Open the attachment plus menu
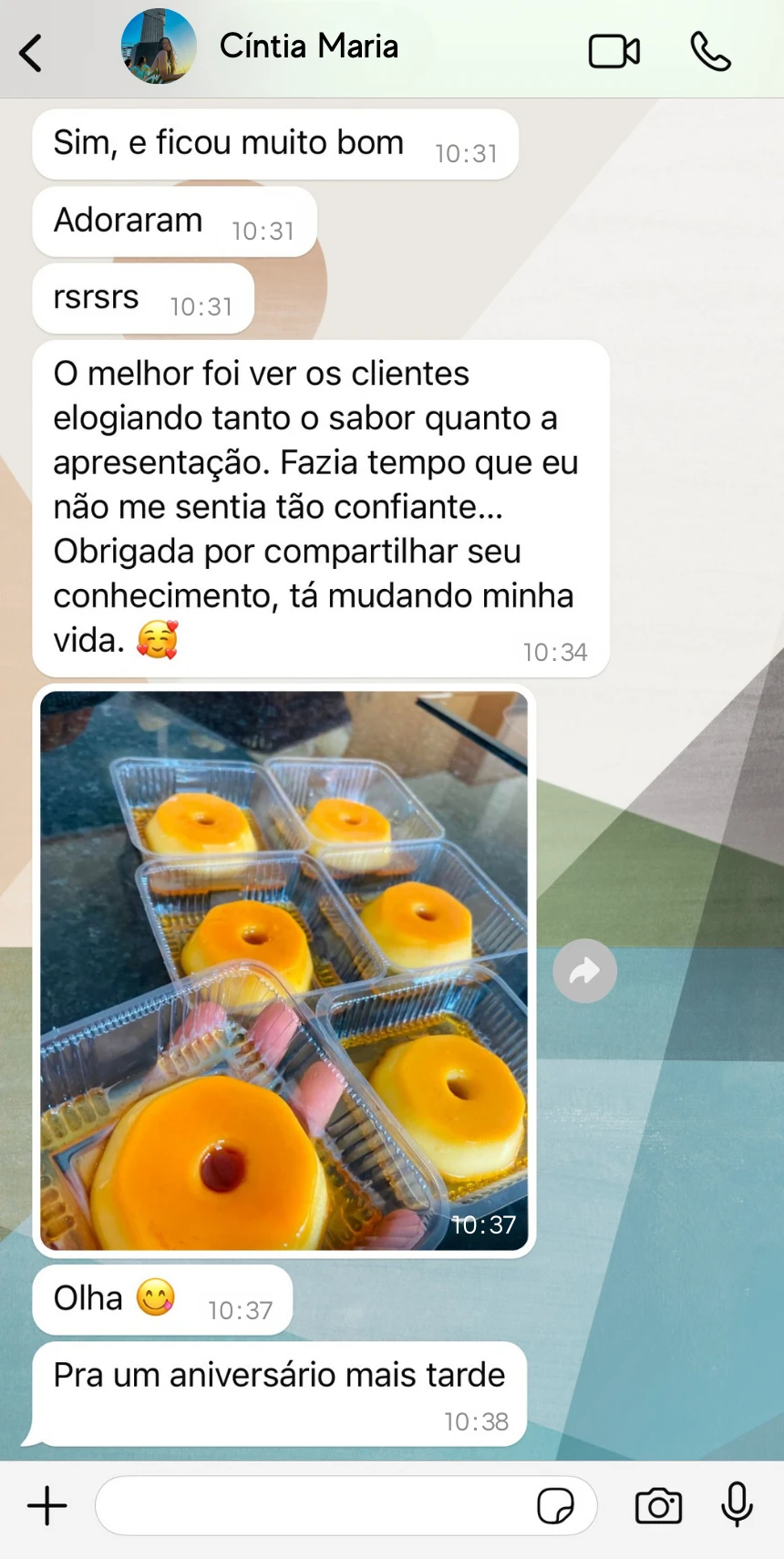The image size is (784, 1559). [x=47, y=1505]
